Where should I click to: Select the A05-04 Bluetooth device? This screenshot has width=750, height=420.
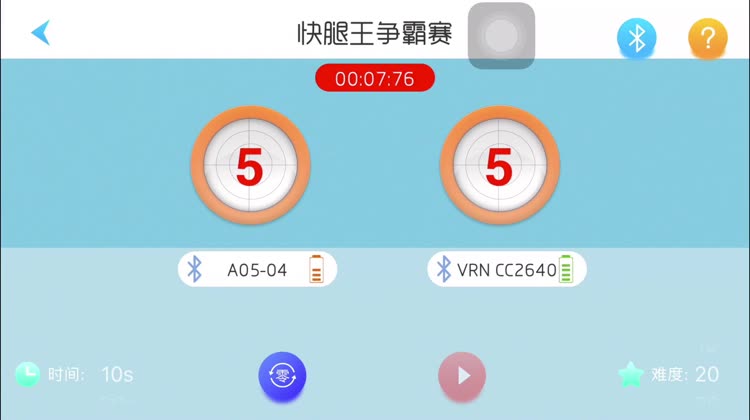(257, 269)
